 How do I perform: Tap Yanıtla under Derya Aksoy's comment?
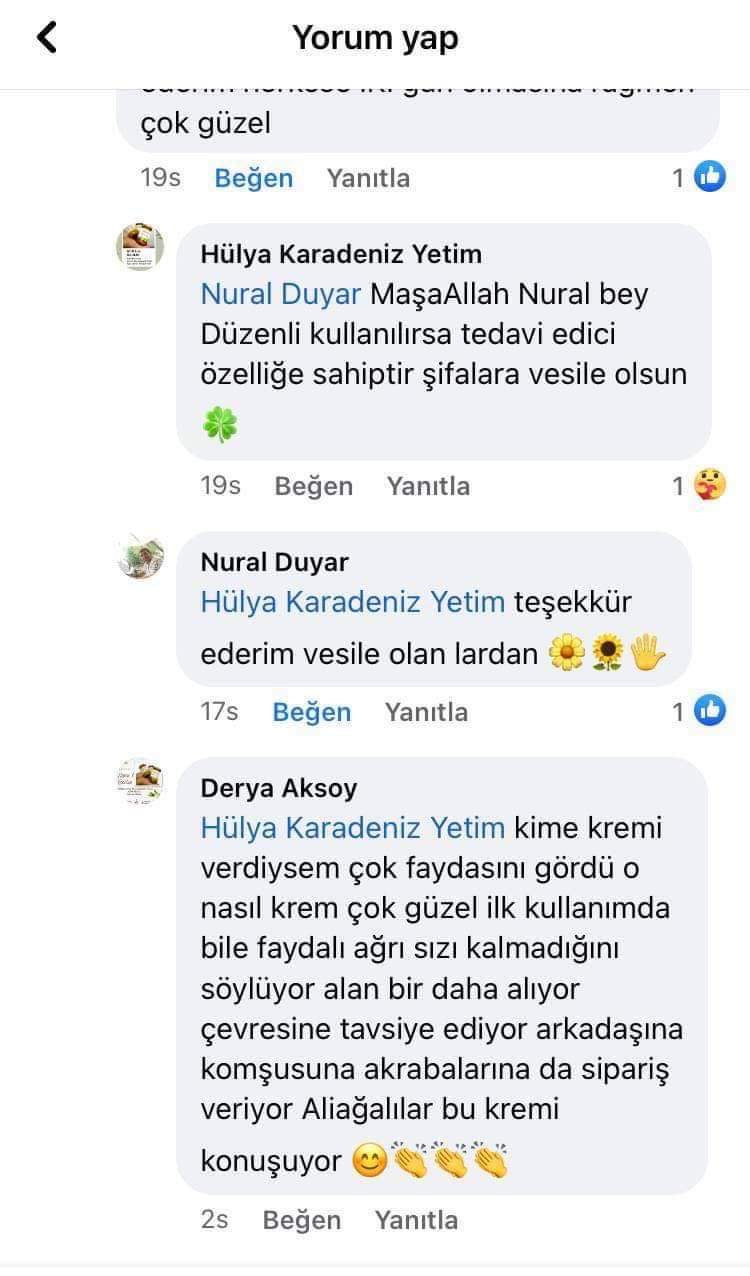coord(416,1220)
